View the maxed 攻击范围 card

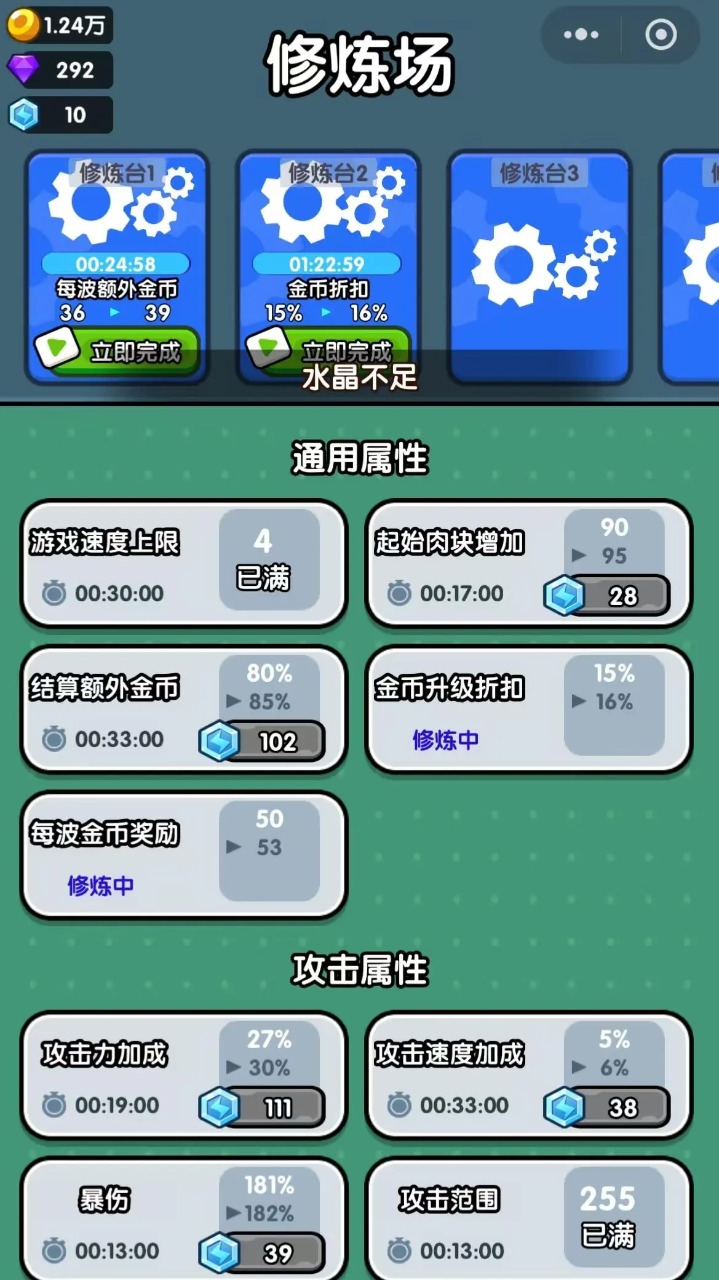point(528,1220)
